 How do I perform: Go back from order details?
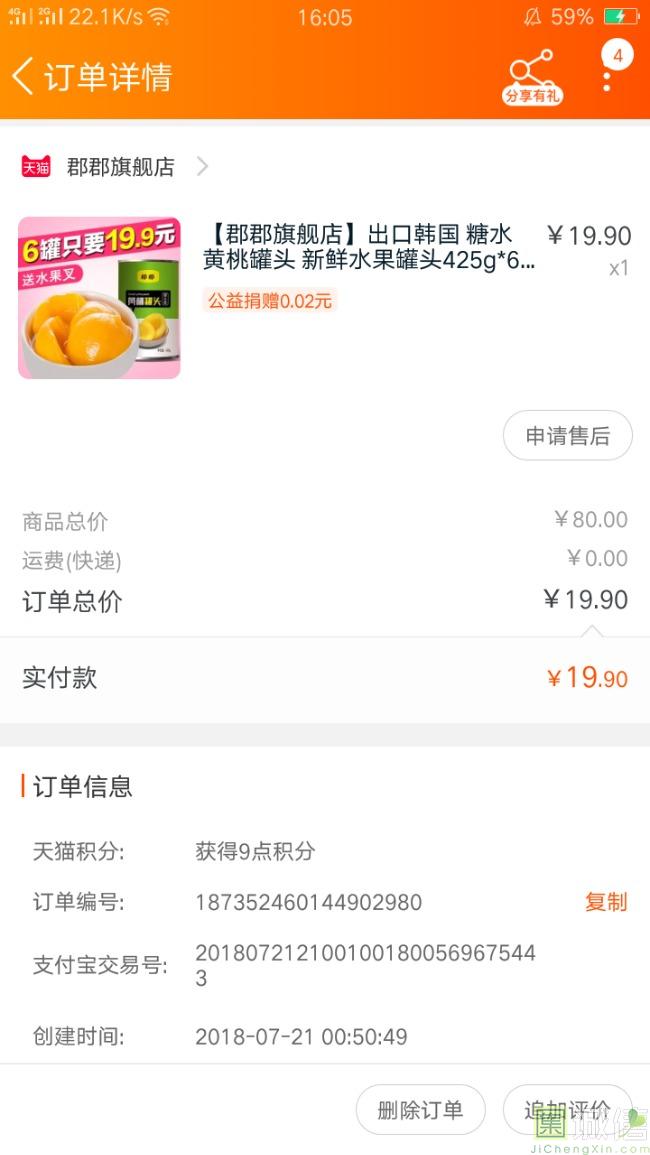[23, 76]
